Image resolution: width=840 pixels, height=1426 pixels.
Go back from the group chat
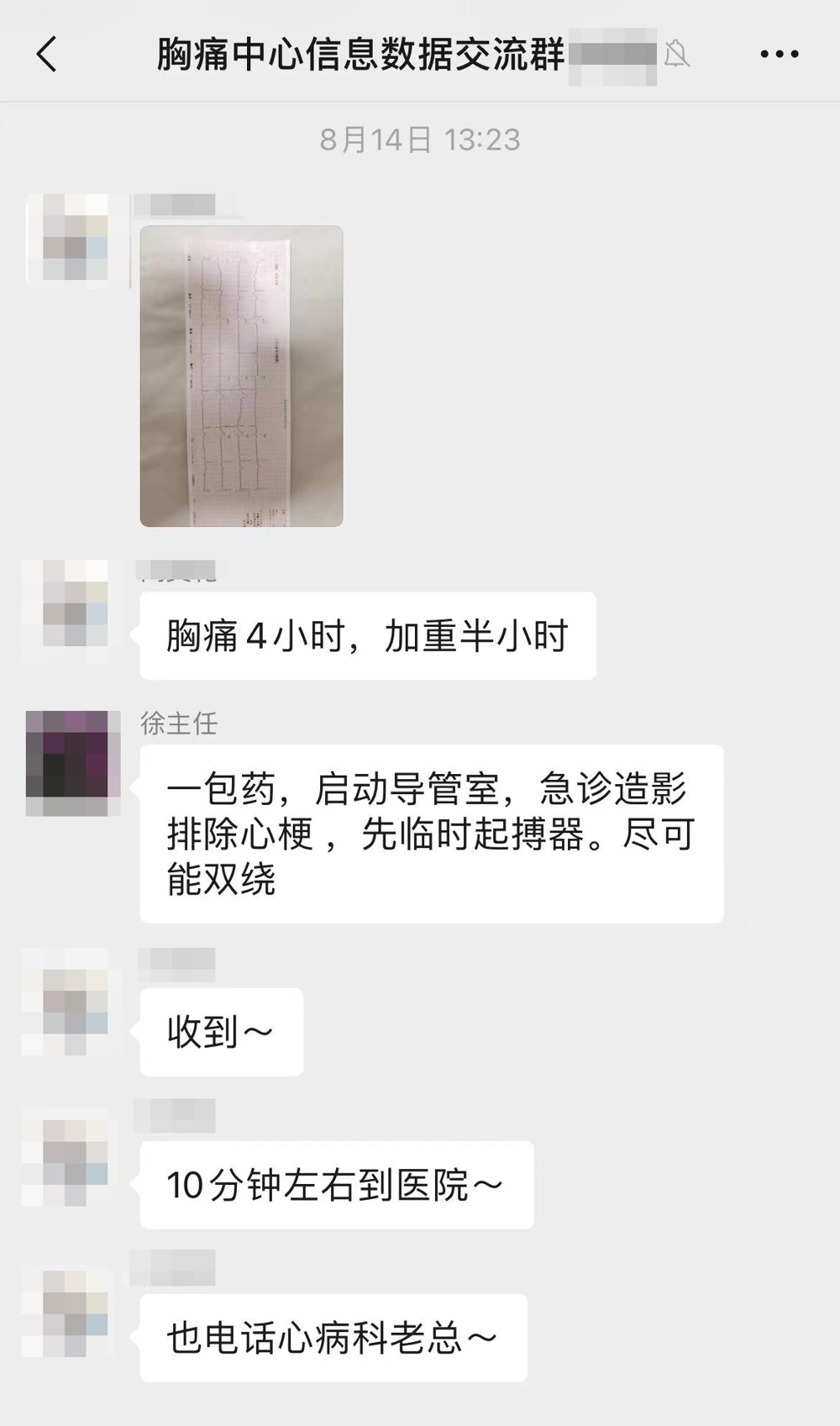pyautogui.click(x=48, y=55)
